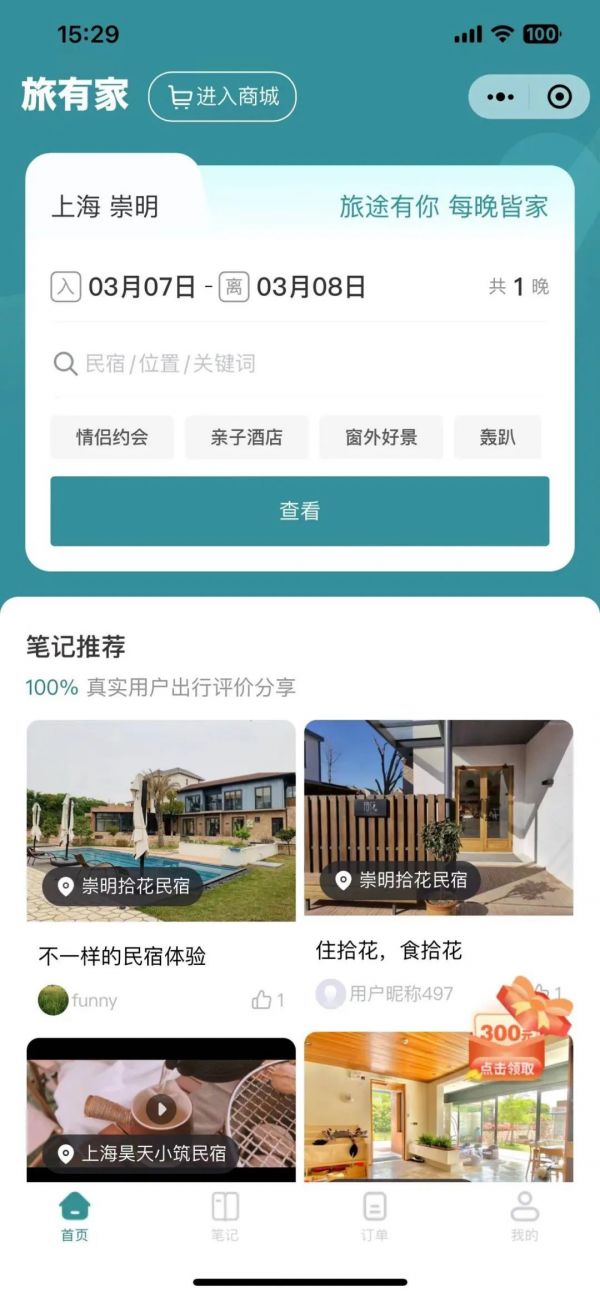Select the 亲子酒店 chip

(x=246, y=437)
